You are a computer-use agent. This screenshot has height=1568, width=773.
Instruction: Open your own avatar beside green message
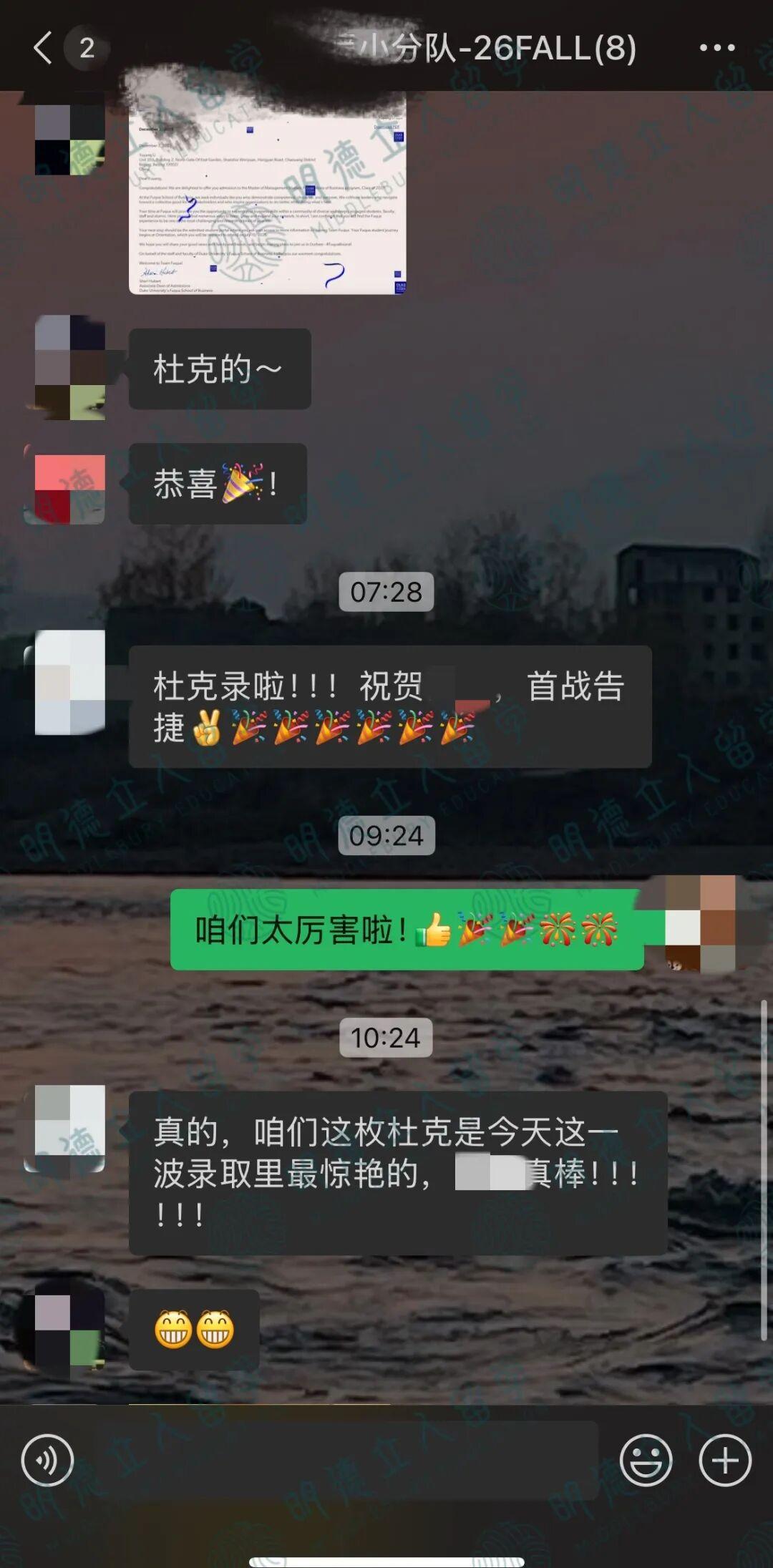[x=700, y=925]
